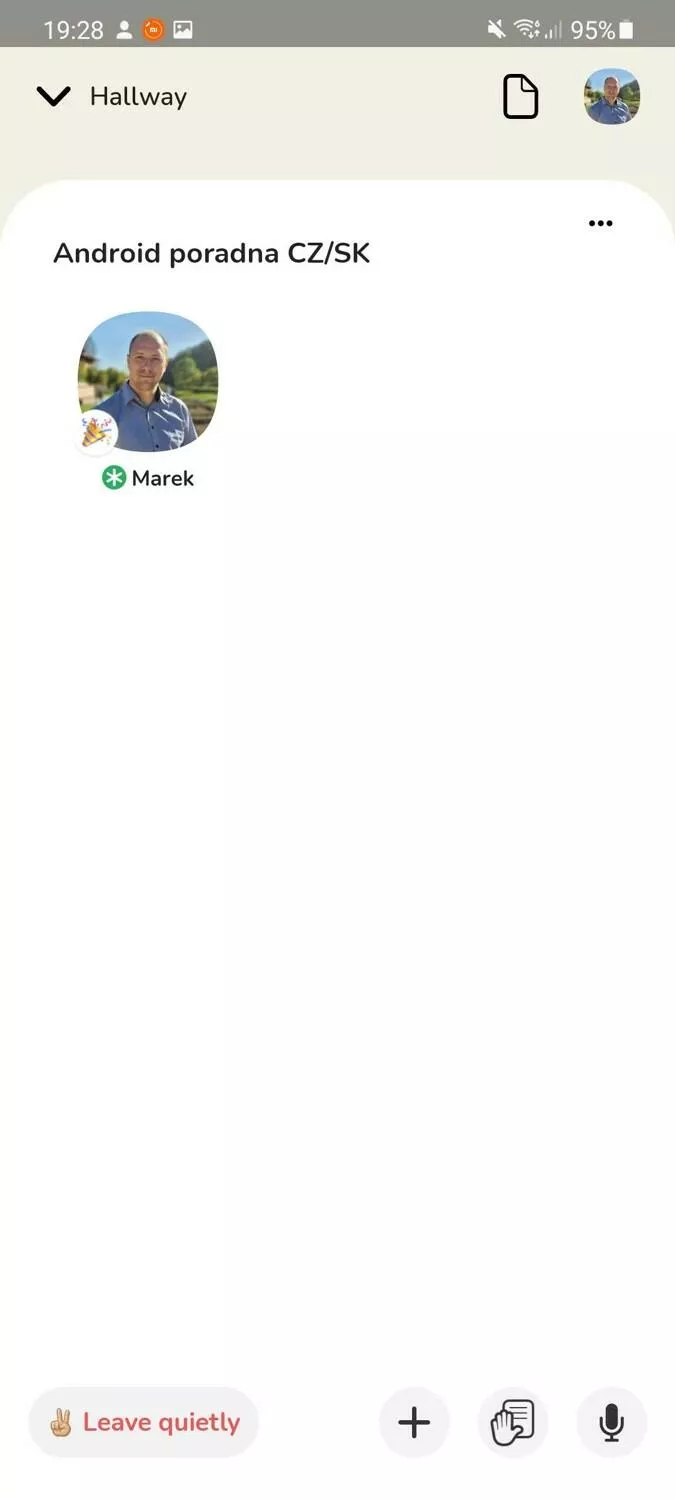Open the document icon in top bar

(520, 97)
